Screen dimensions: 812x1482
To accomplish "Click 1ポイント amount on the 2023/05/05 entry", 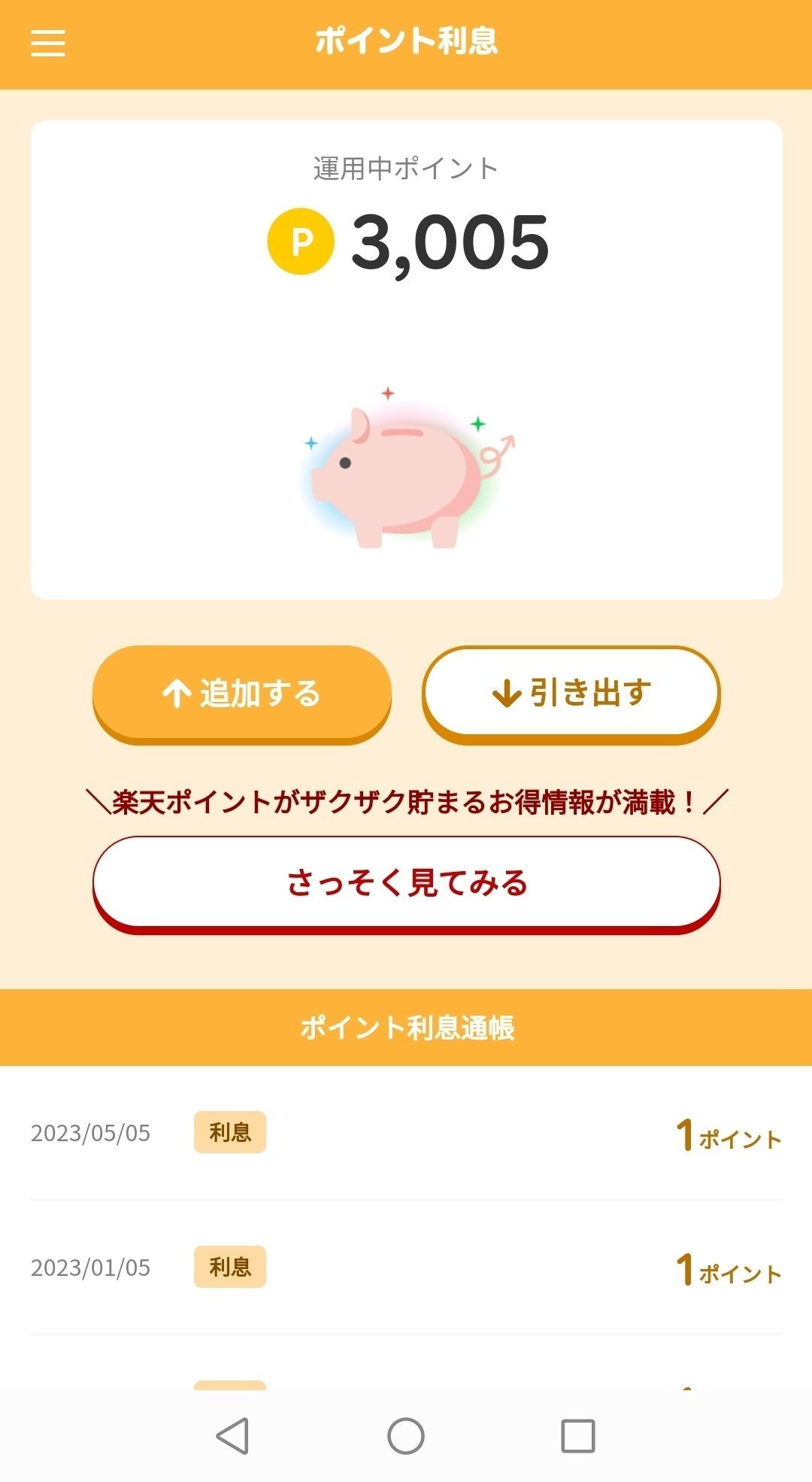I will pyautogui.click(x=726, y=1132).
